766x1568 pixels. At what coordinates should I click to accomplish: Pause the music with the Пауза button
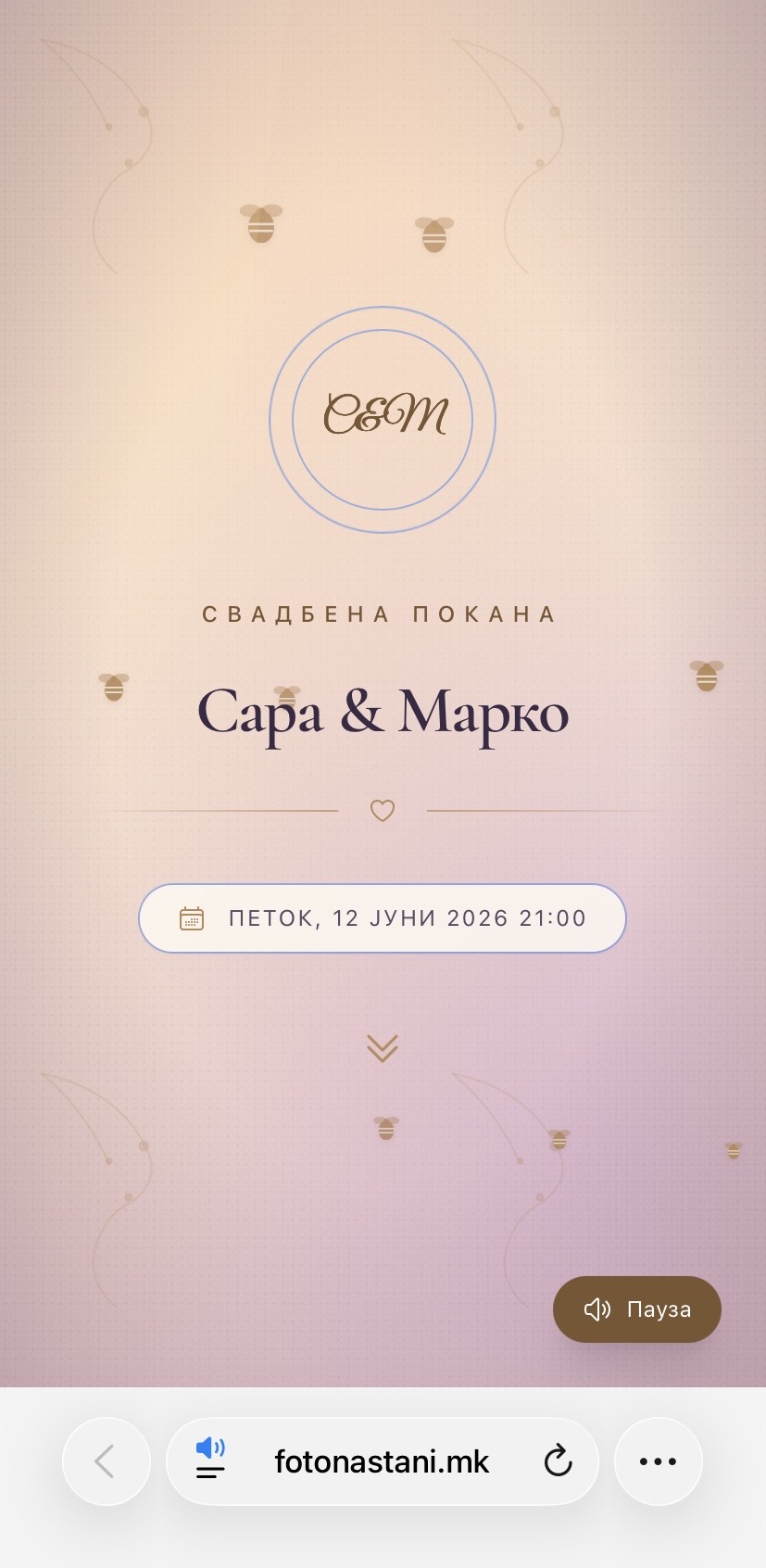637,1309
